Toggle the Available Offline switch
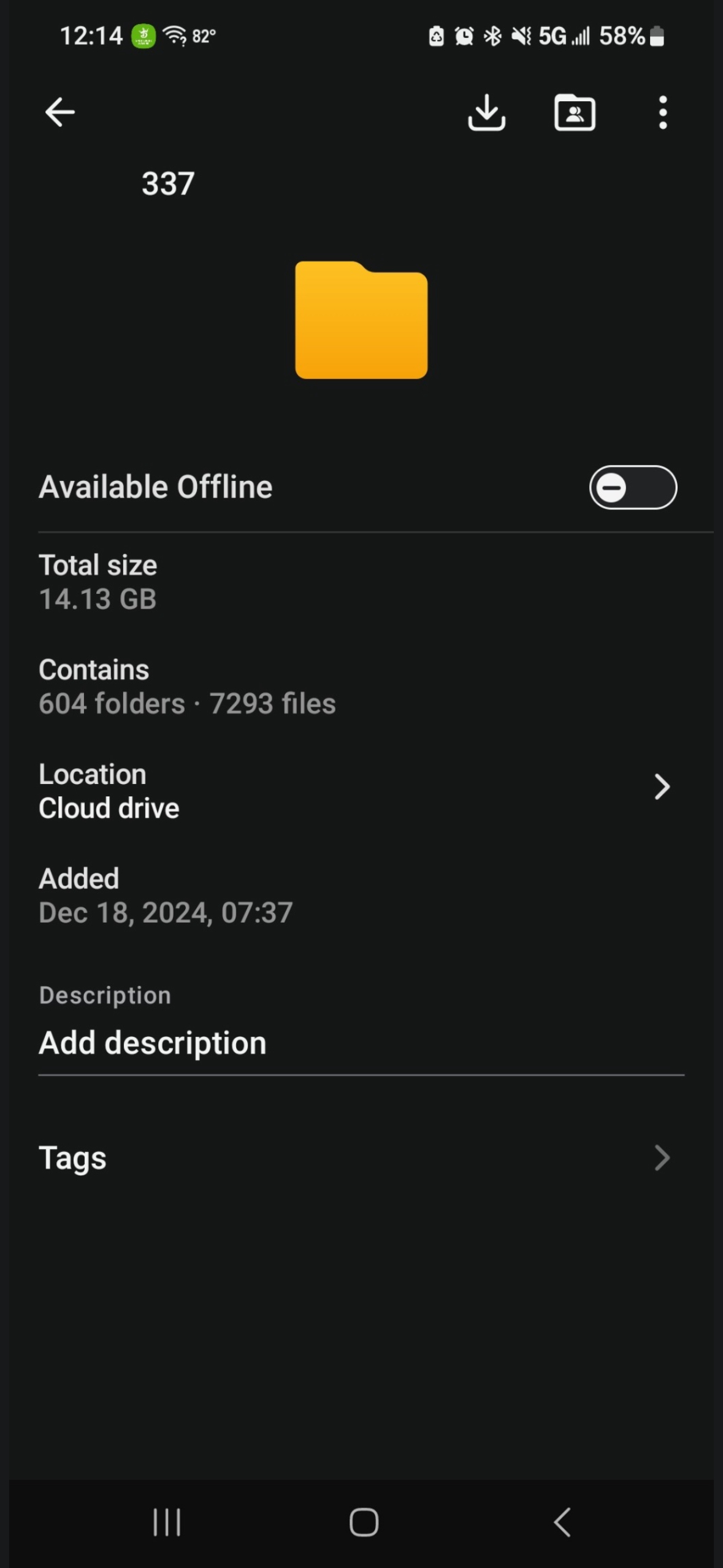 (x=632, y=488)
